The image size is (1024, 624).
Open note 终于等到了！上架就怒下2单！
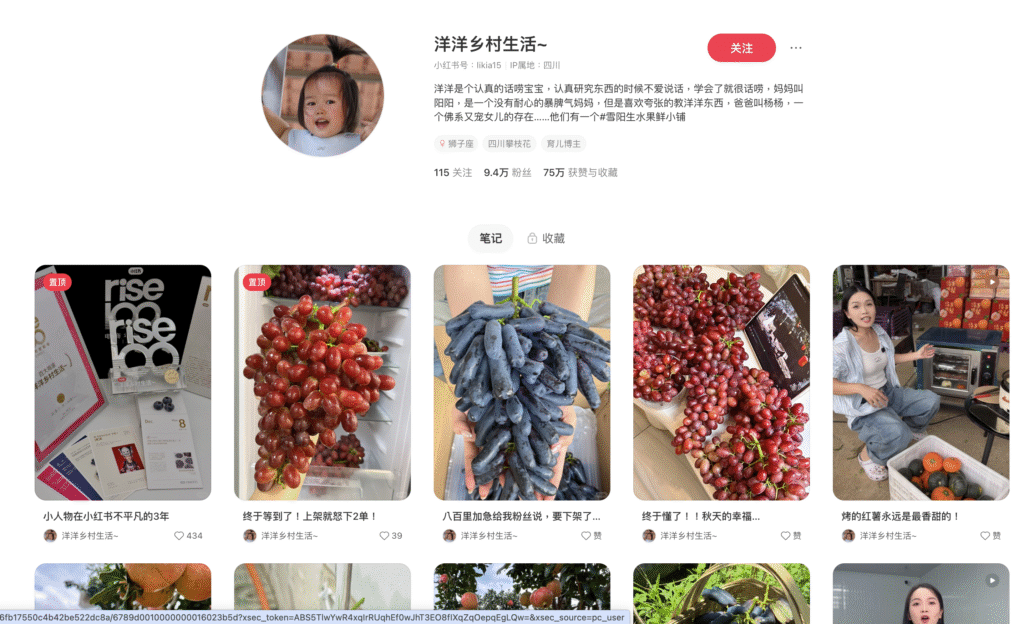pos(322,382)
